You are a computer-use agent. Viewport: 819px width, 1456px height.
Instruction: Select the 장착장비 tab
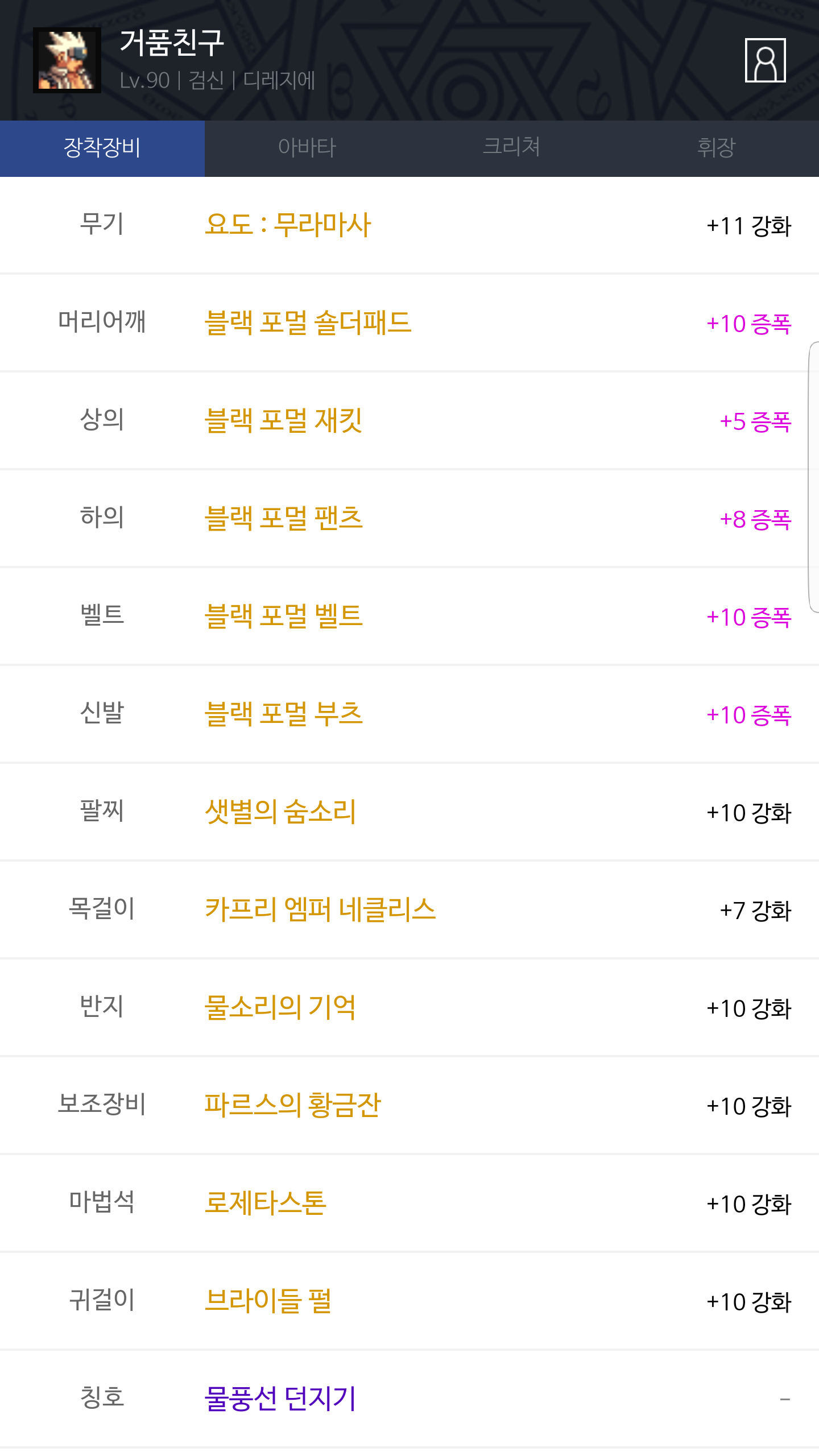click(102, 148)
